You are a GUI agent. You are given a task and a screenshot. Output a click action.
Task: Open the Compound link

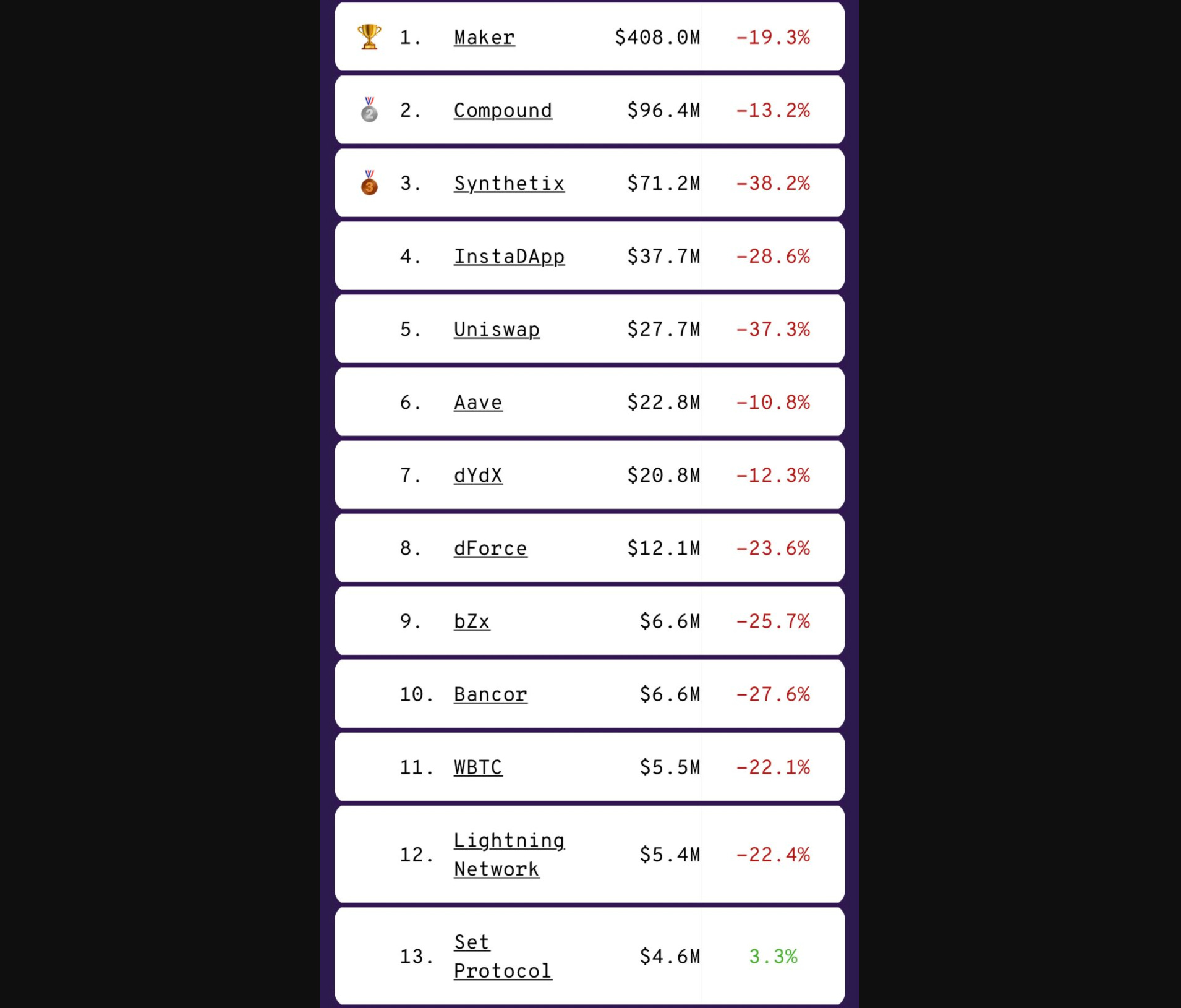pos(503,111)
